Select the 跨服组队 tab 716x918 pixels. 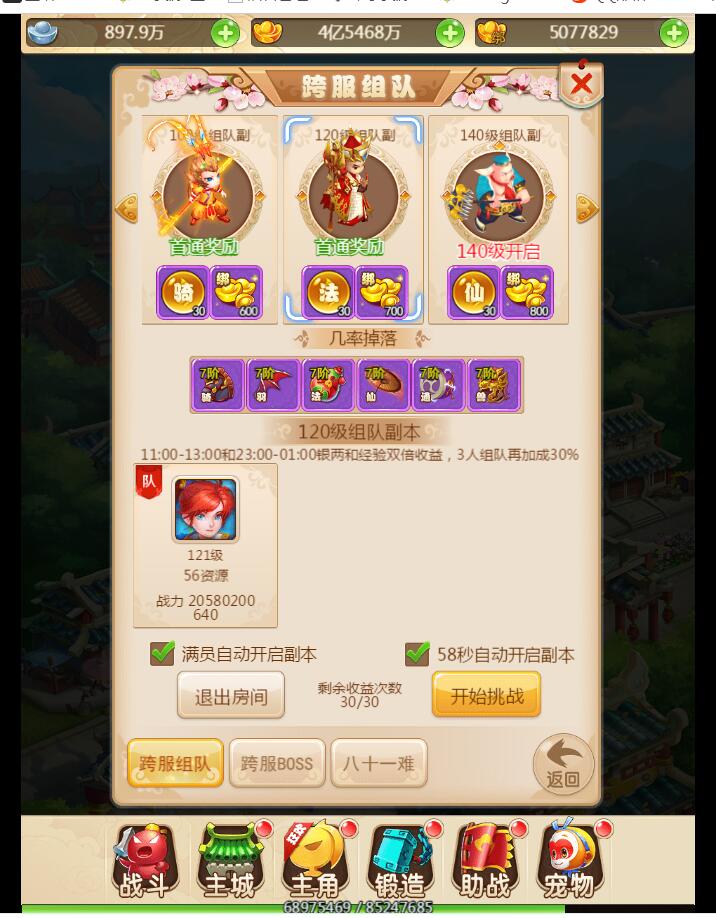(175, 764)
